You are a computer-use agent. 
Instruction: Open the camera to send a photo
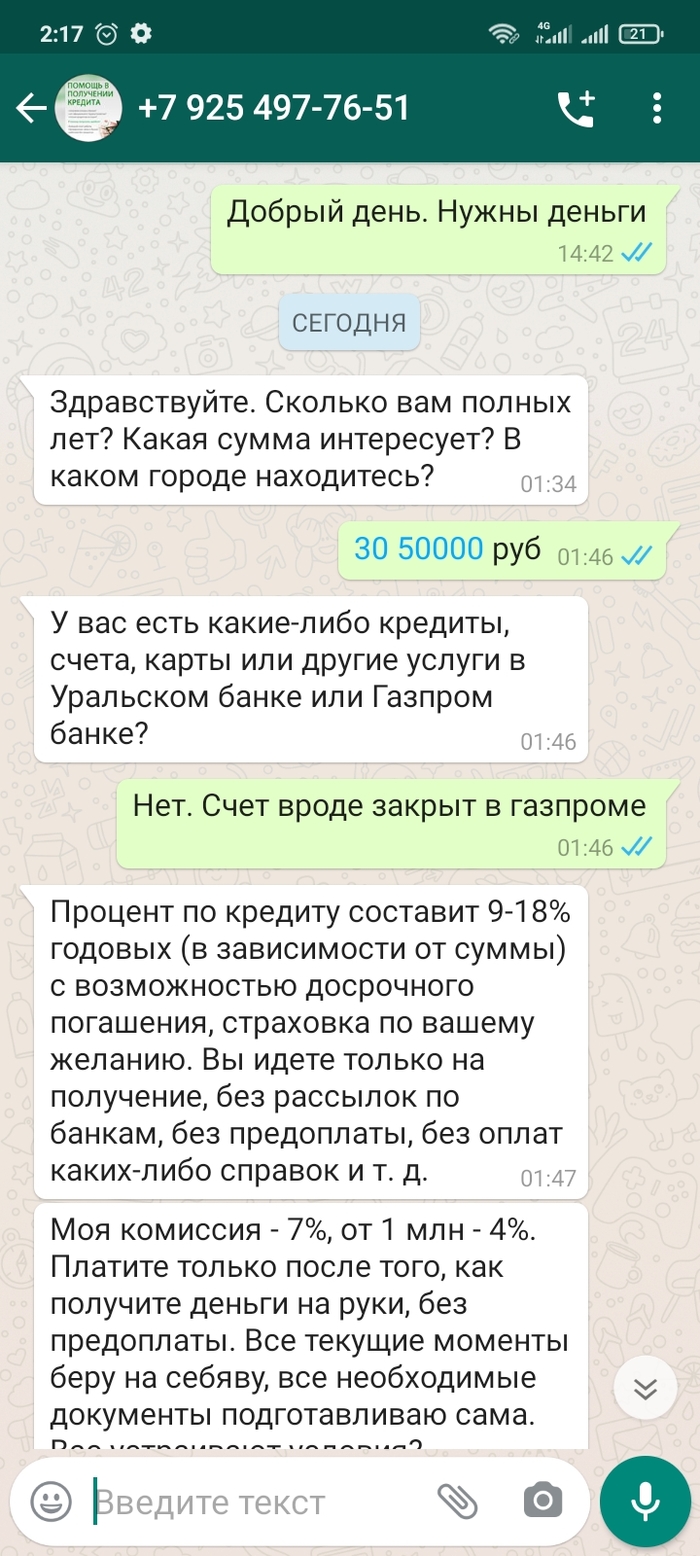tap(543, 1500)
